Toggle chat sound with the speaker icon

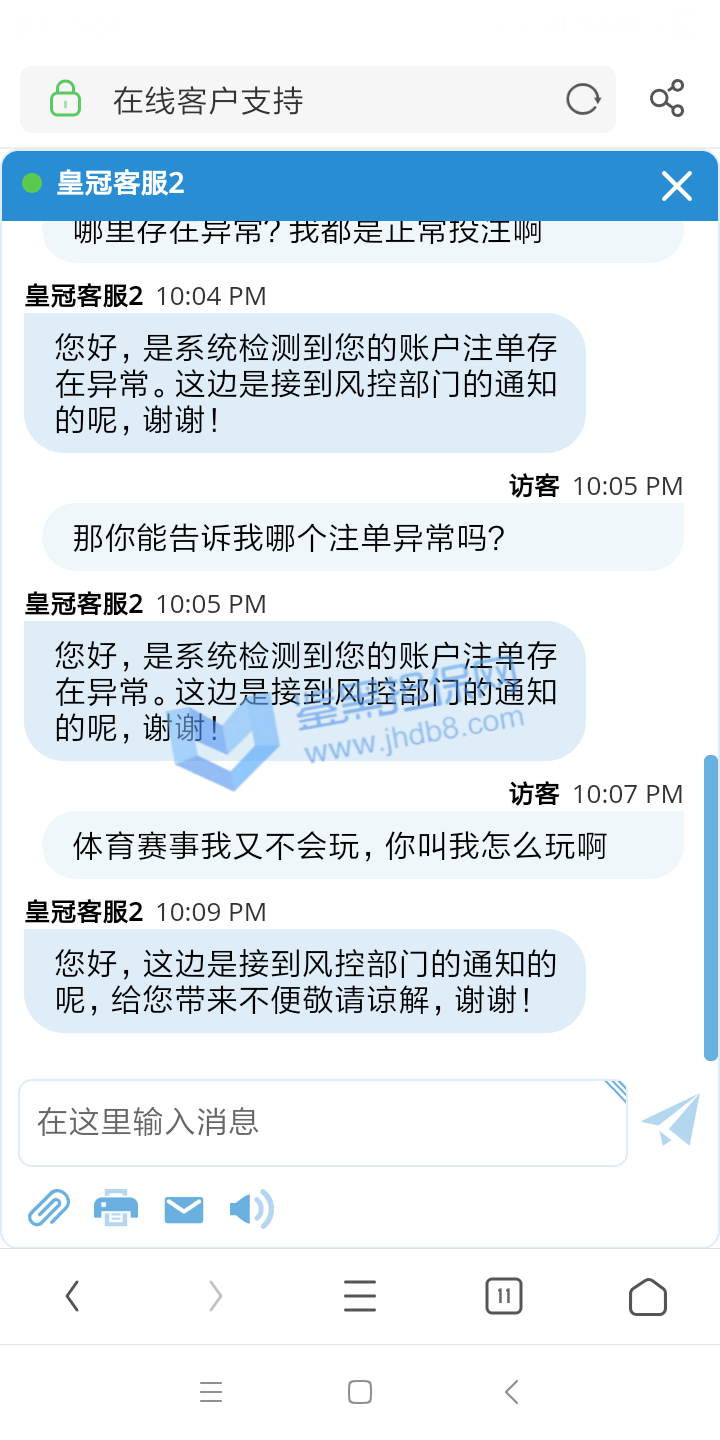point(251,1210)
